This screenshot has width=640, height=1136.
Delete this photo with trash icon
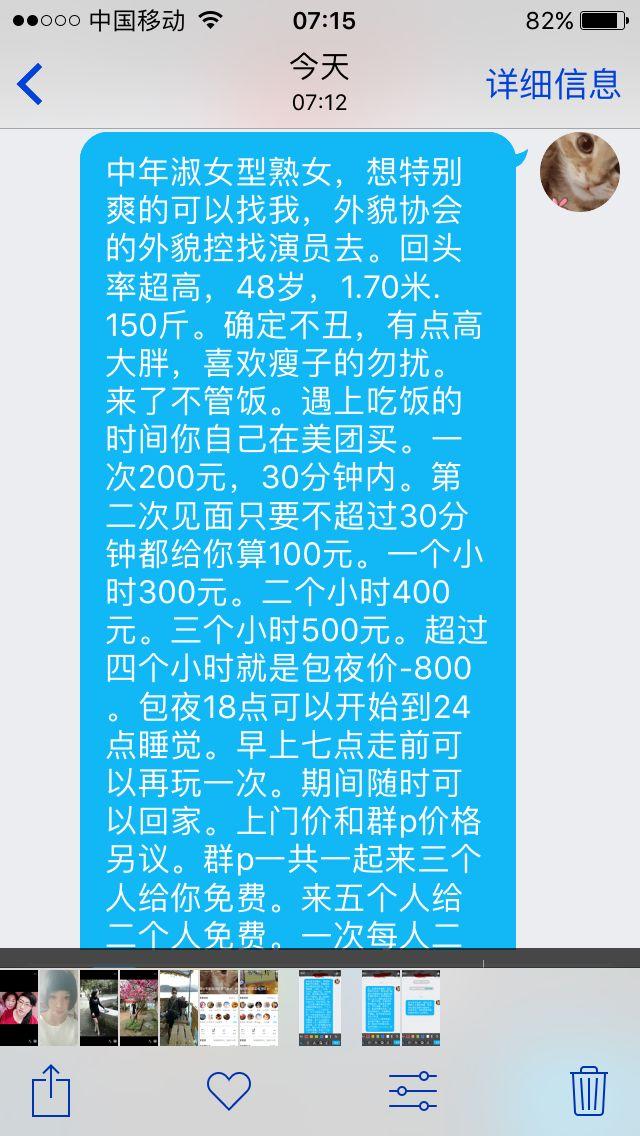tap(589, 1089)
